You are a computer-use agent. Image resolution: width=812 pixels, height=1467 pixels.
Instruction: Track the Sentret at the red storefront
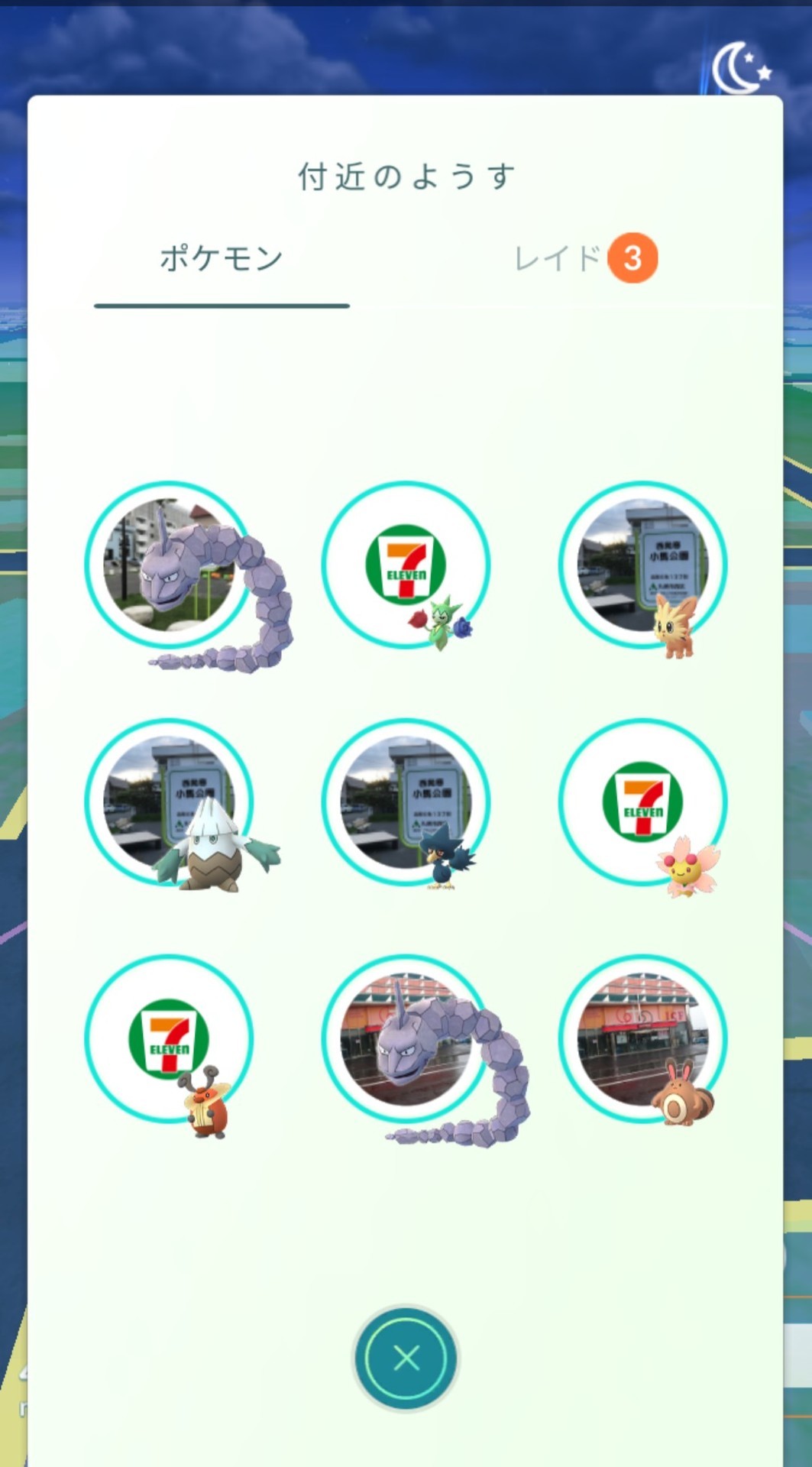(643, 1039)
